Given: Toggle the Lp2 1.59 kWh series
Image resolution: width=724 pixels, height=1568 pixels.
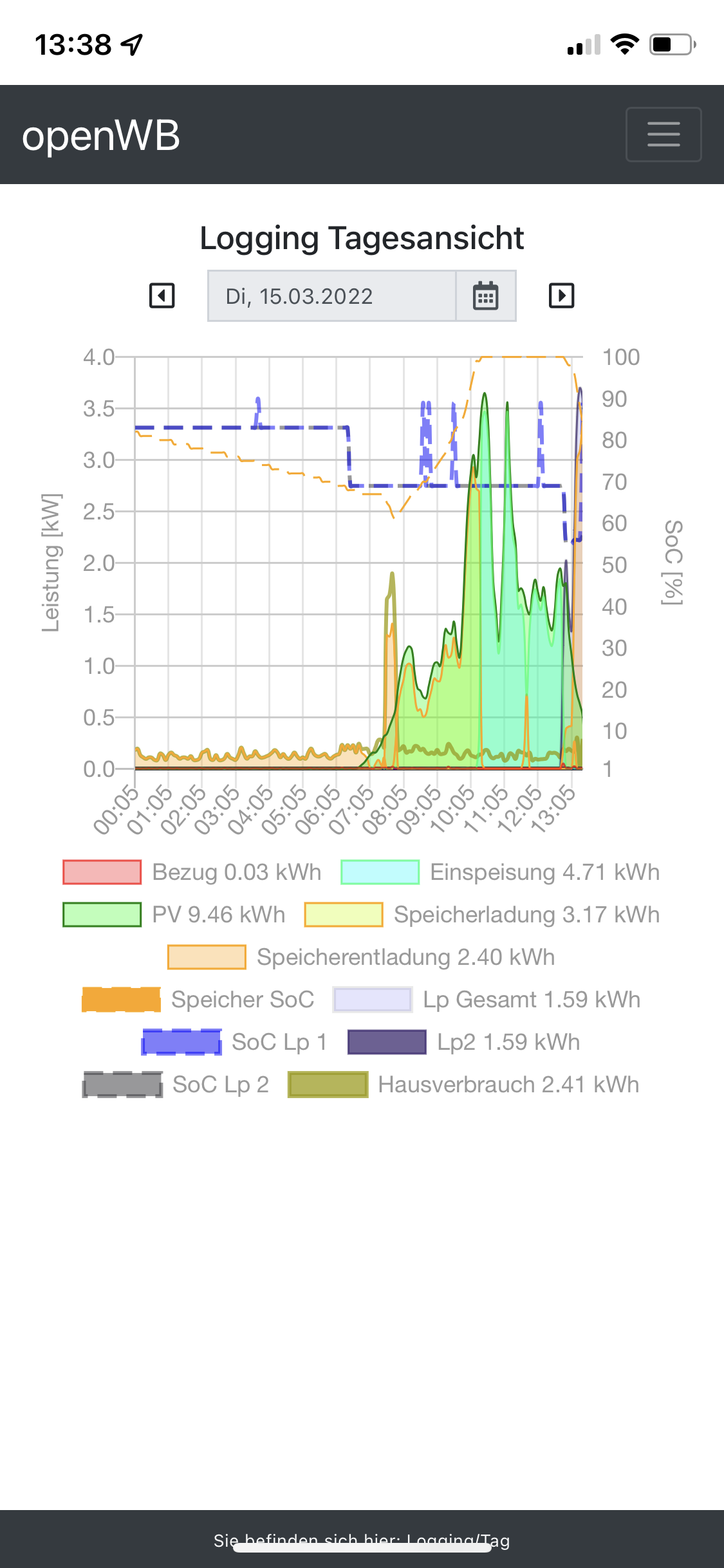Looking at the screenshot, I should coord(463,1042).
